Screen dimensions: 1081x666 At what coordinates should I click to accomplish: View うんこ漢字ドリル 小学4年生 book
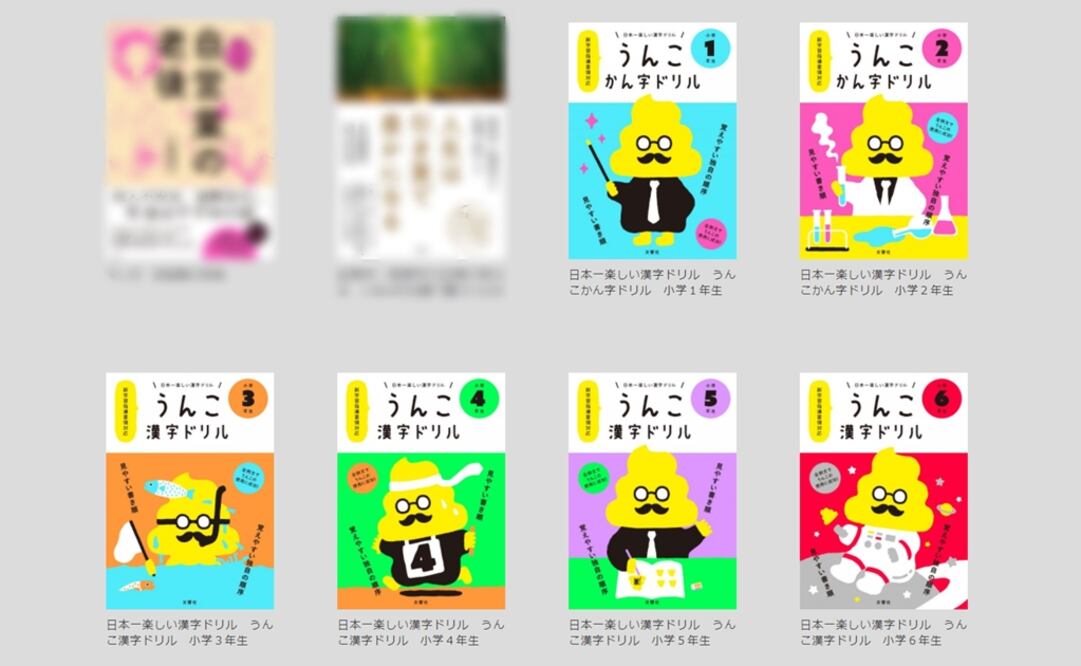[x=421, y=491]
